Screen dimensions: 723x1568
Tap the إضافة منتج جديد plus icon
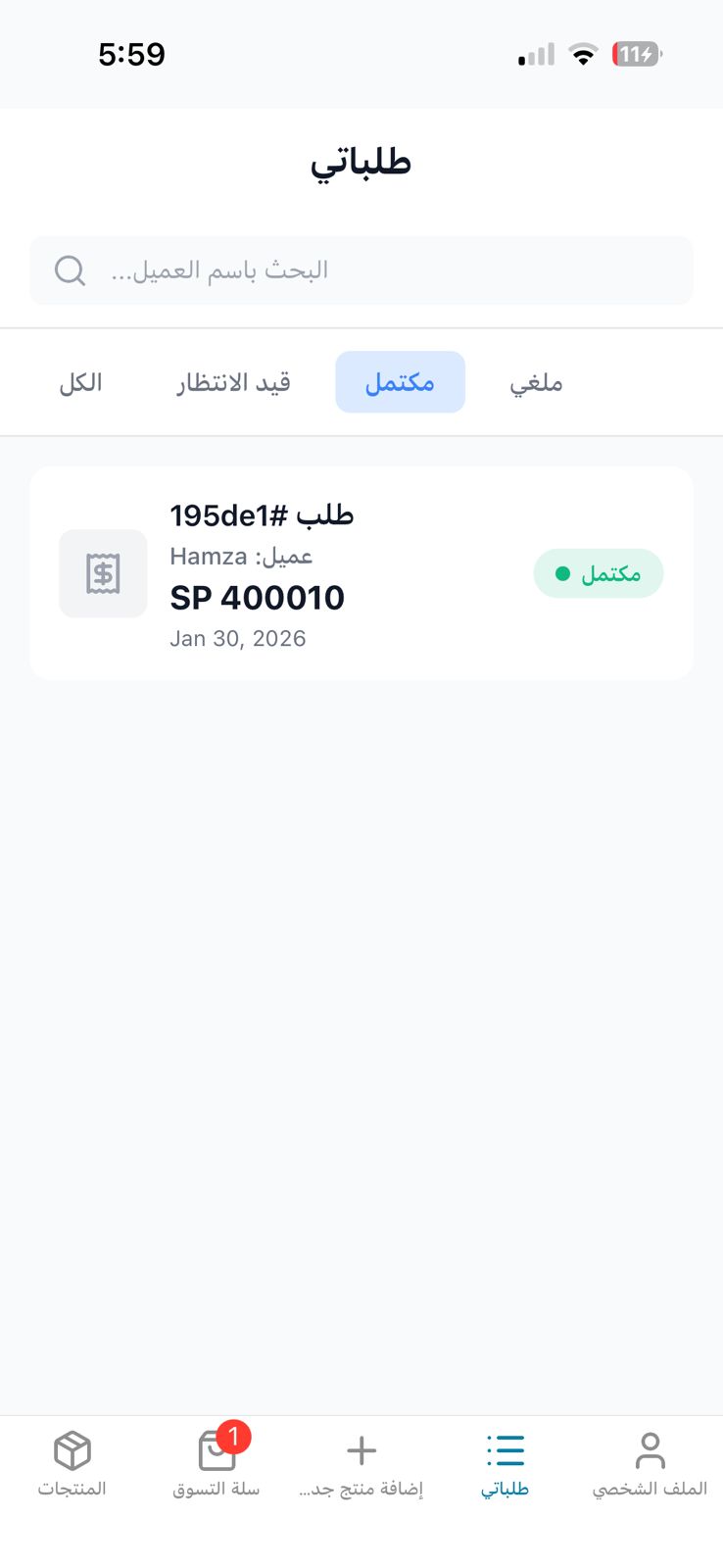coord(361,1449)
